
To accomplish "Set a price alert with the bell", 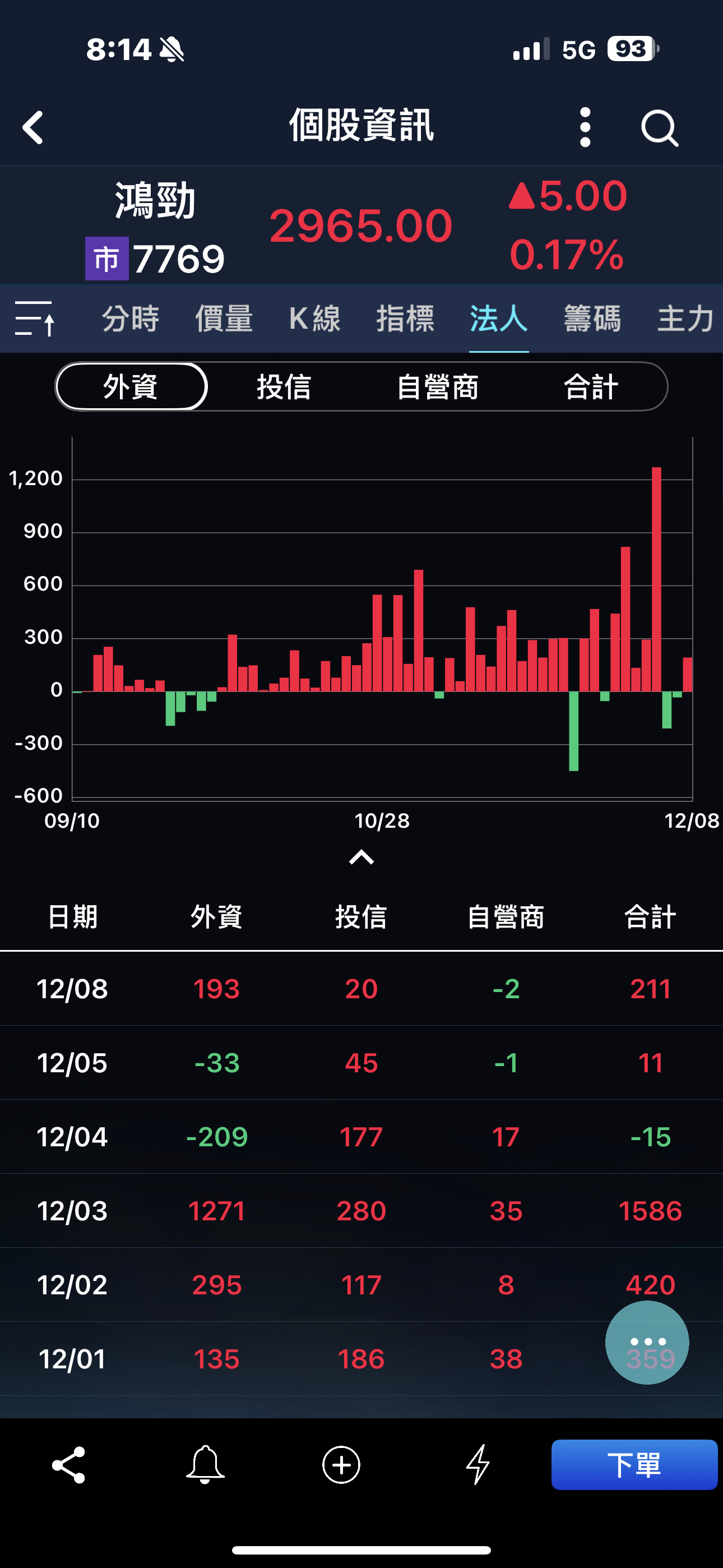I will [205, 1464].
